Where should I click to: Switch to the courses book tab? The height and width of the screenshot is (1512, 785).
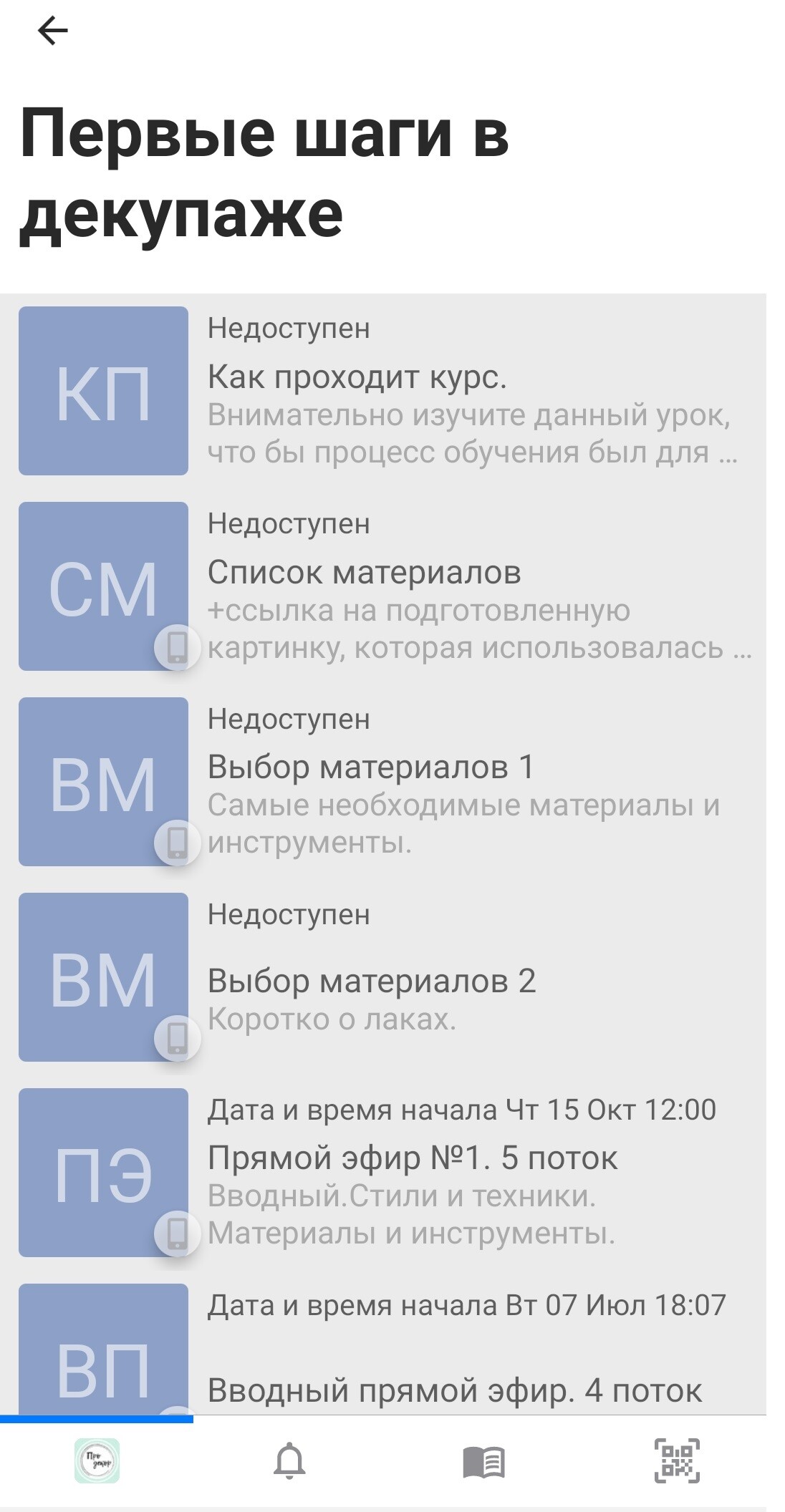coord(484,1460)
